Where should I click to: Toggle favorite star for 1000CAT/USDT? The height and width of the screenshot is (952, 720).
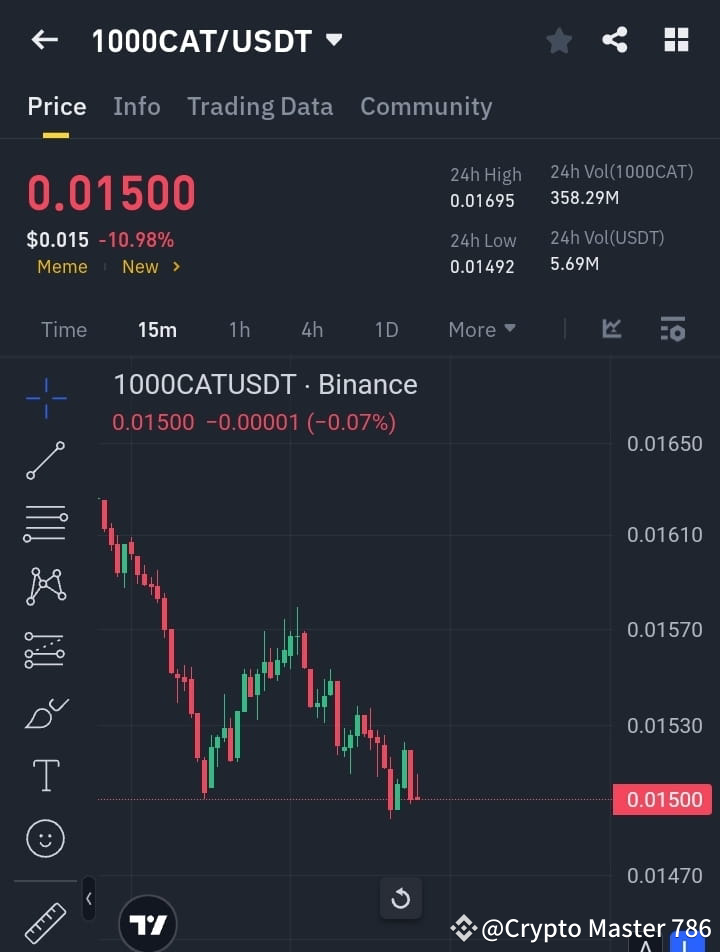coord(559,40)
